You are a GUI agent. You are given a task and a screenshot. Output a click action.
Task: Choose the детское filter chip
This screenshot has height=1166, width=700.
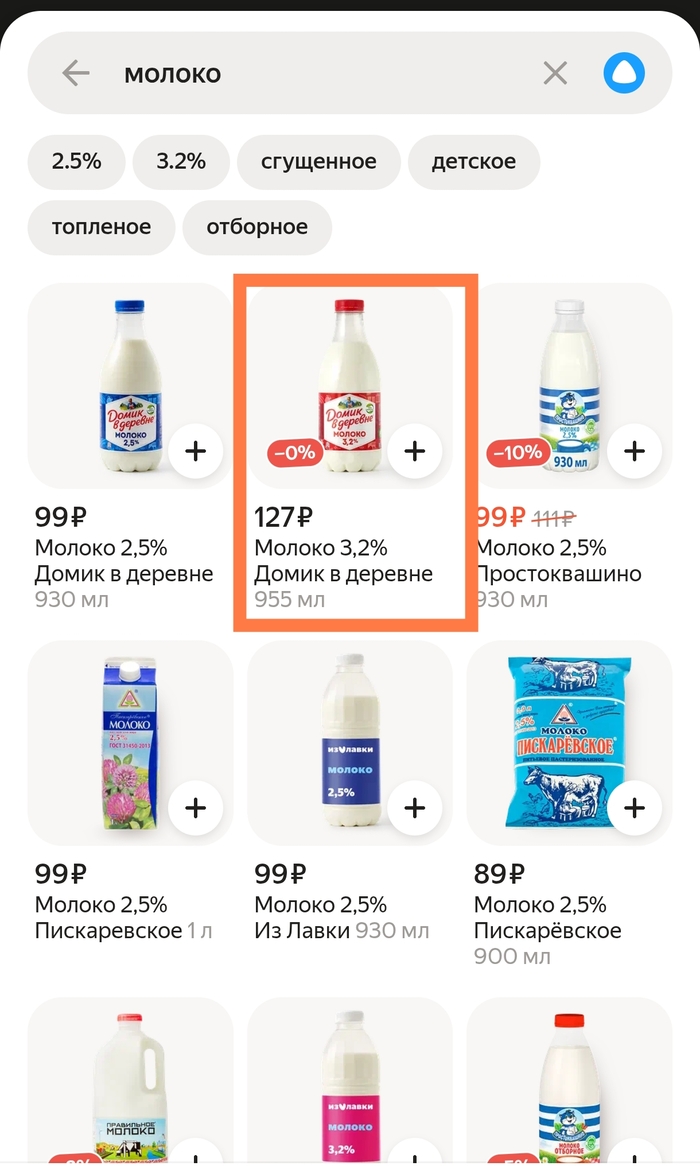(474, 162)
